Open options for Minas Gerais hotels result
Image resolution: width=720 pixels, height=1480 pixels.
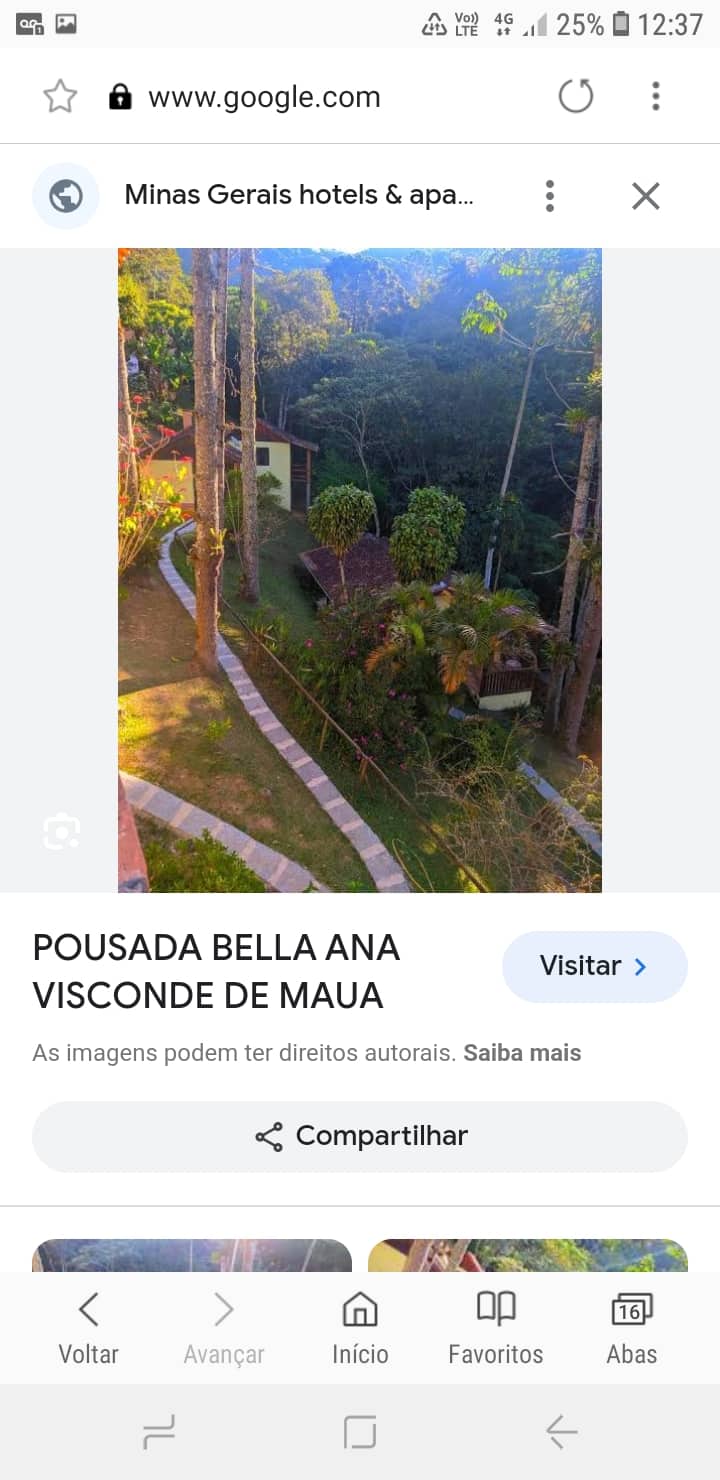[549, 196]
